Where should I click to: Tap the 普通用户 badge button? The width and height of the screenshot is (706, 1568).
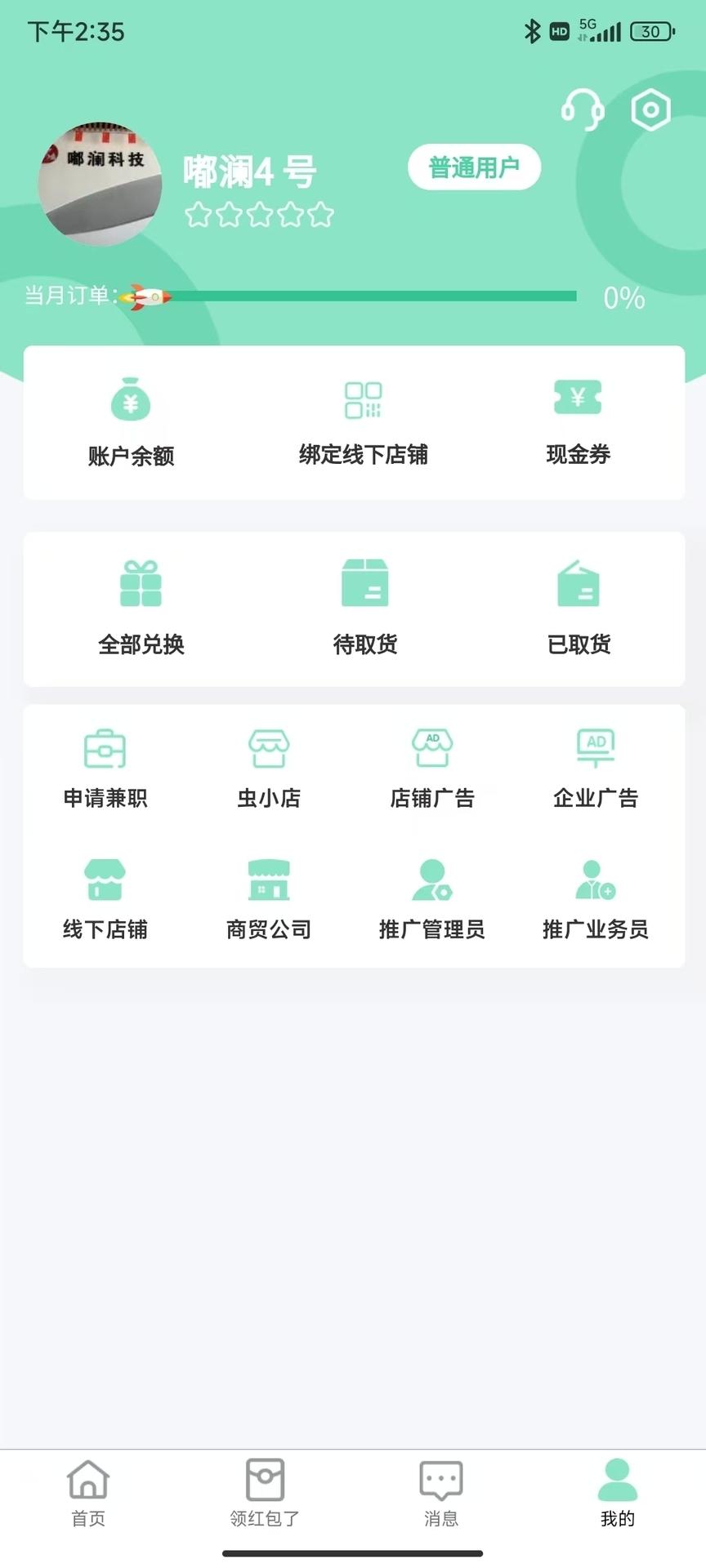point(474,167)
